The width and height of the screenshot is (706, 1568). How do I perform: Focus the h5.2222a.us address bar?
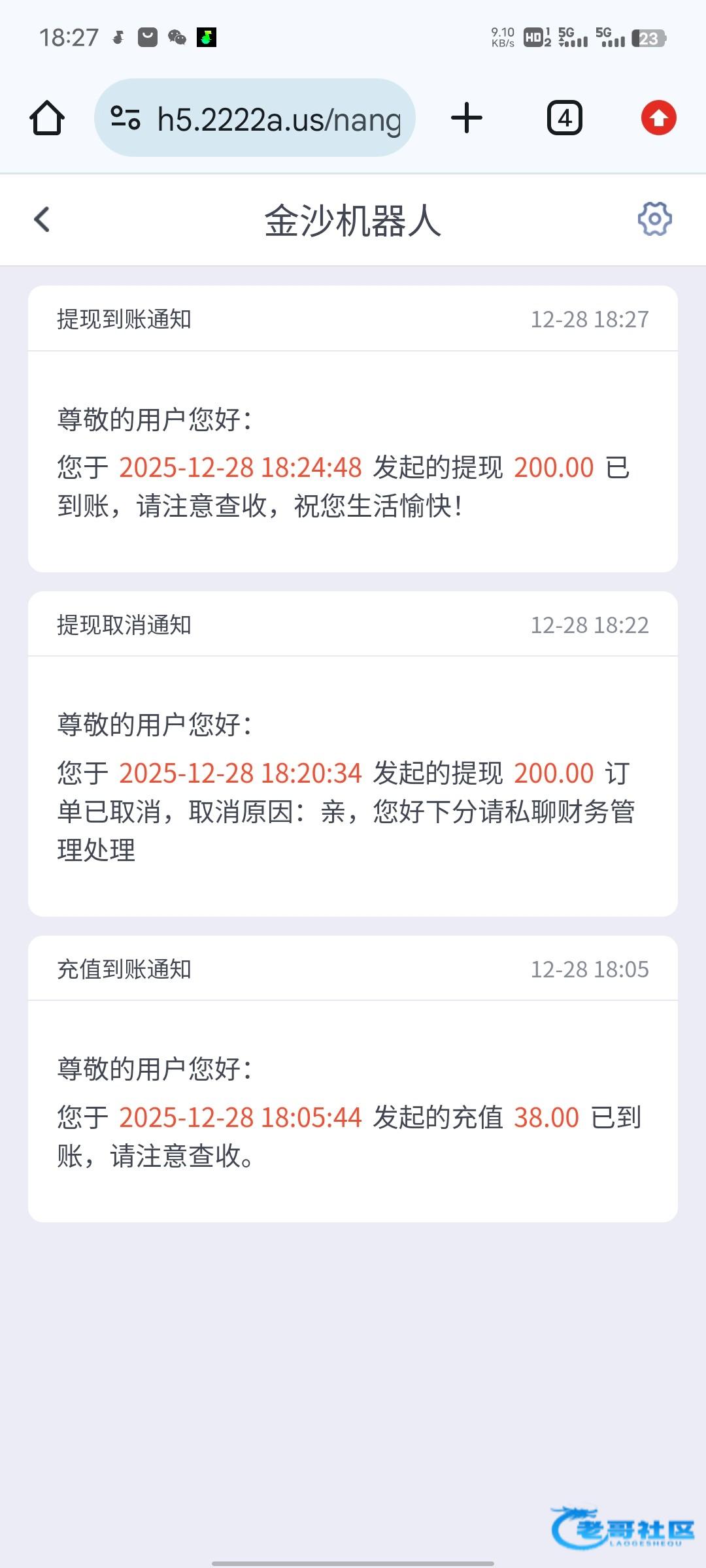tap(278, 119)
